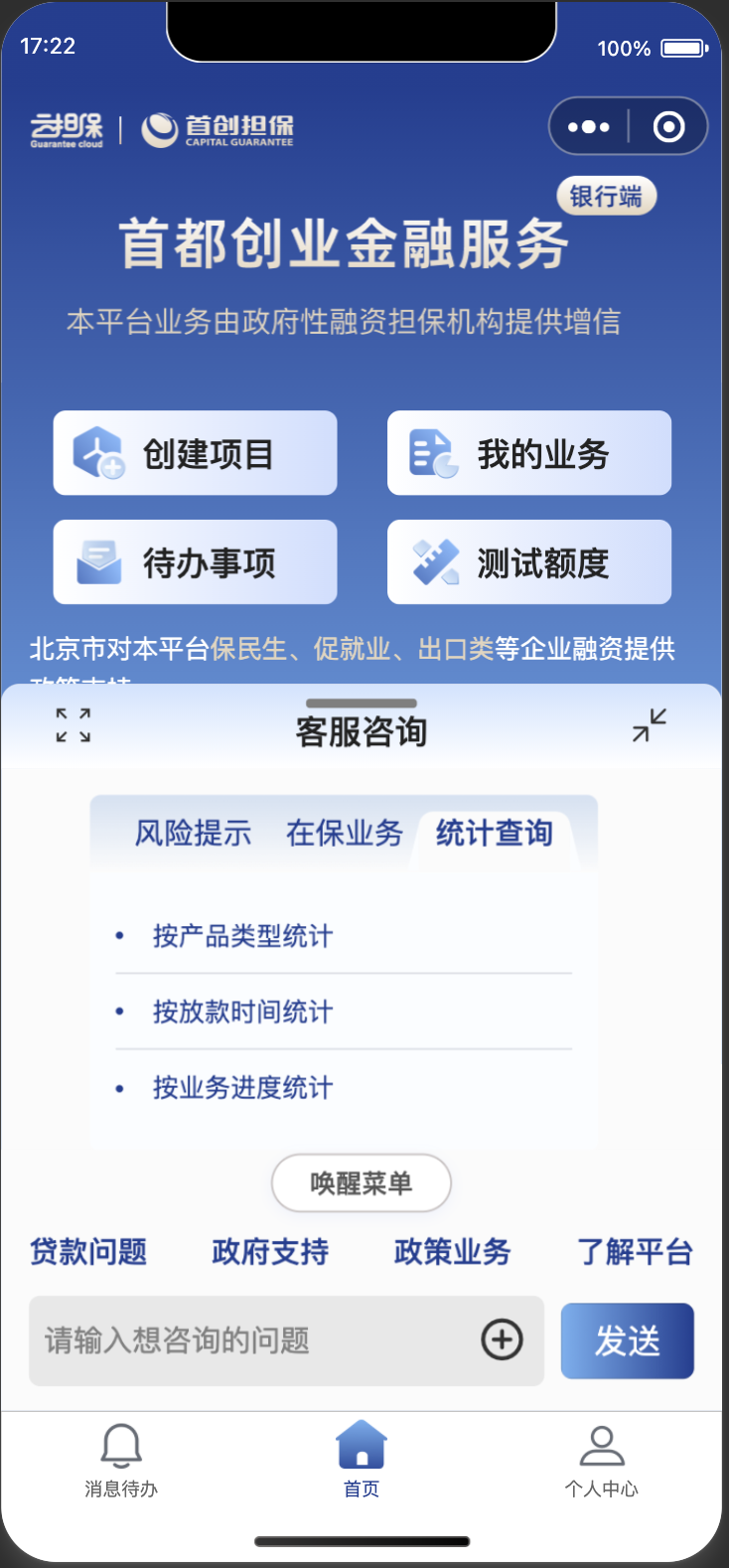Choose the 贷款问题 topic

(x=88, y=1252)
